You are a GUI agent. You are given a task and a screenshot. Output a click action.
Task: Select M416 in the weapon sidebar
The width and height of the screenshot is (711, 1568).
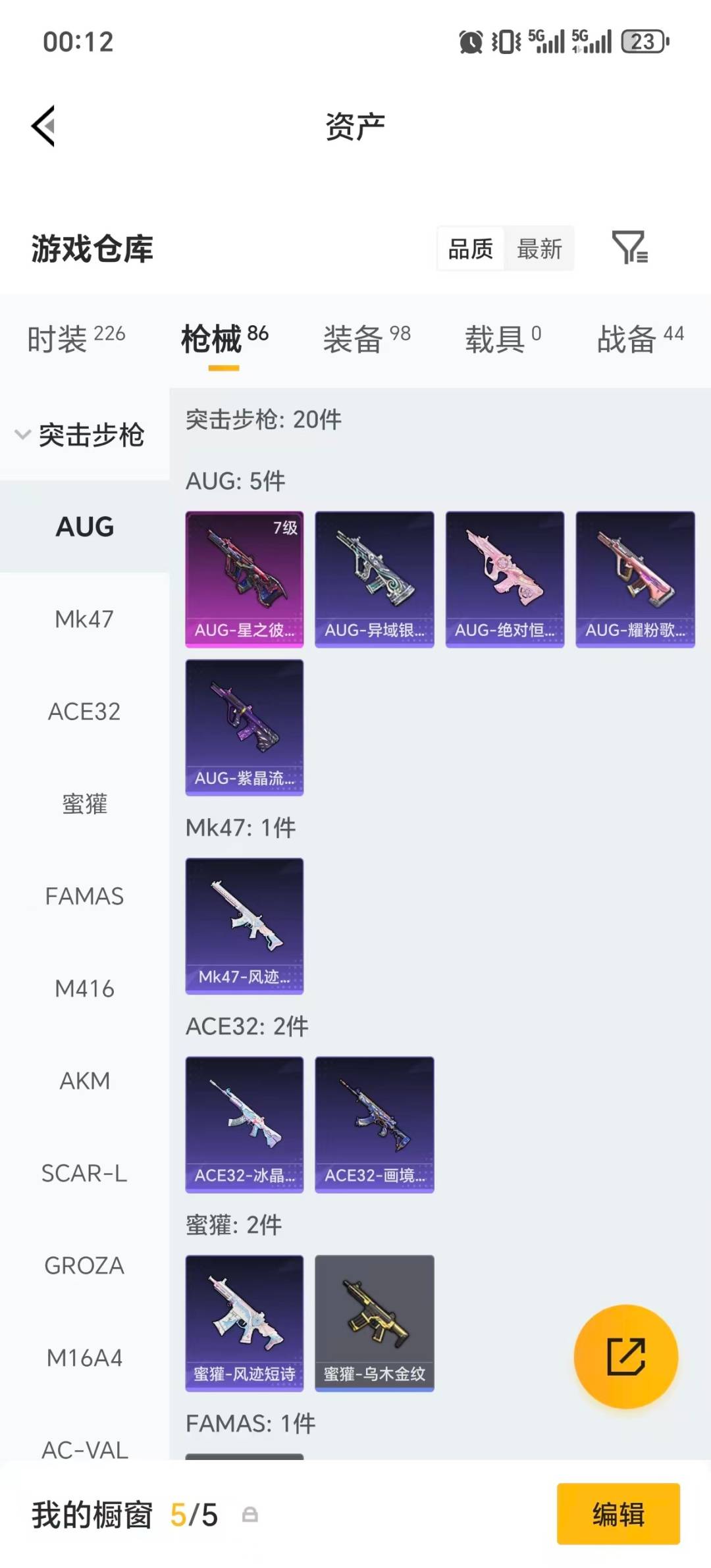[x=84, y=988]
